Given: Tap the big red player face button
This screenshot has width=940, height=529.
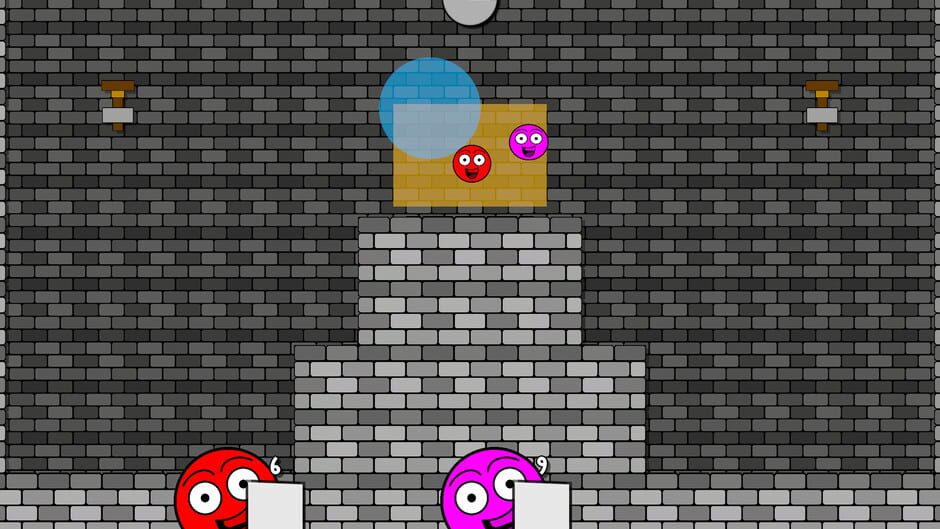Looking at the screenshot, I should pyautogui.click(x=225, y=489).
